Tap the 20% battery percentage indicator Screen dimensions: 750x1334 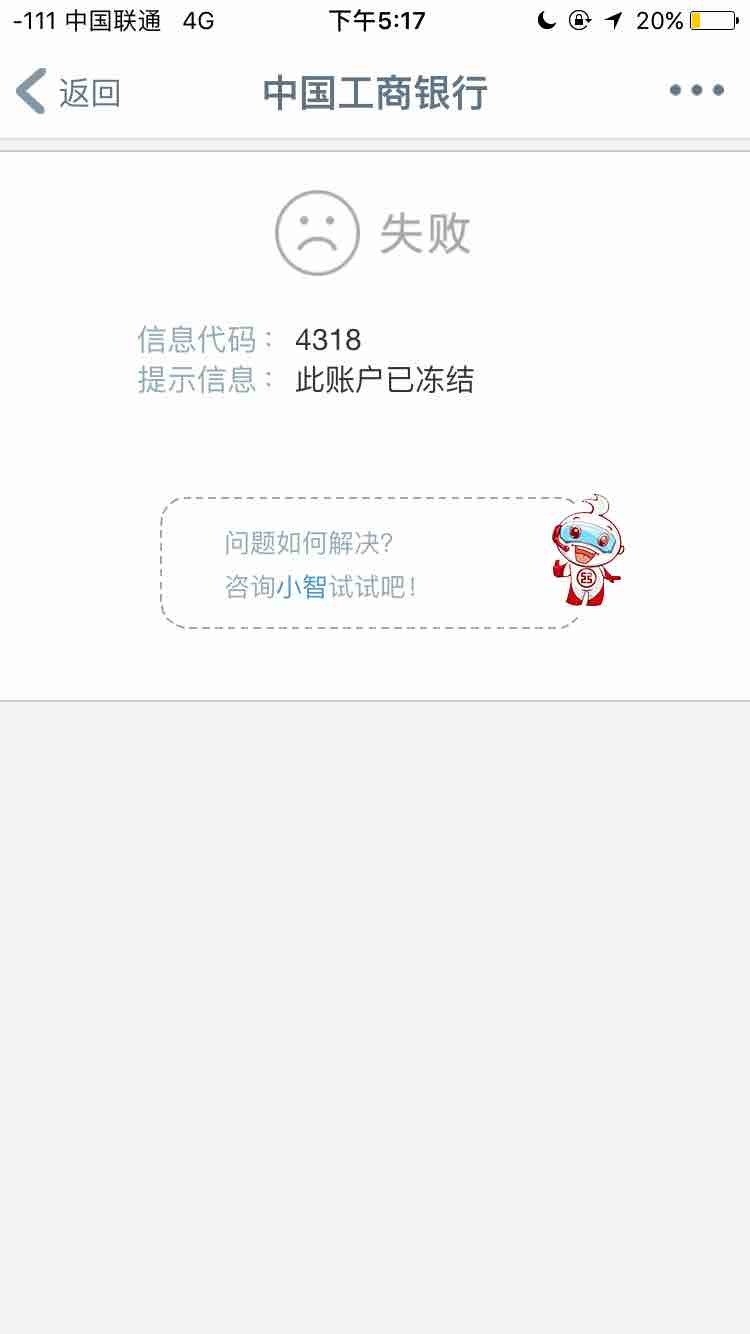tap(661, 19)
